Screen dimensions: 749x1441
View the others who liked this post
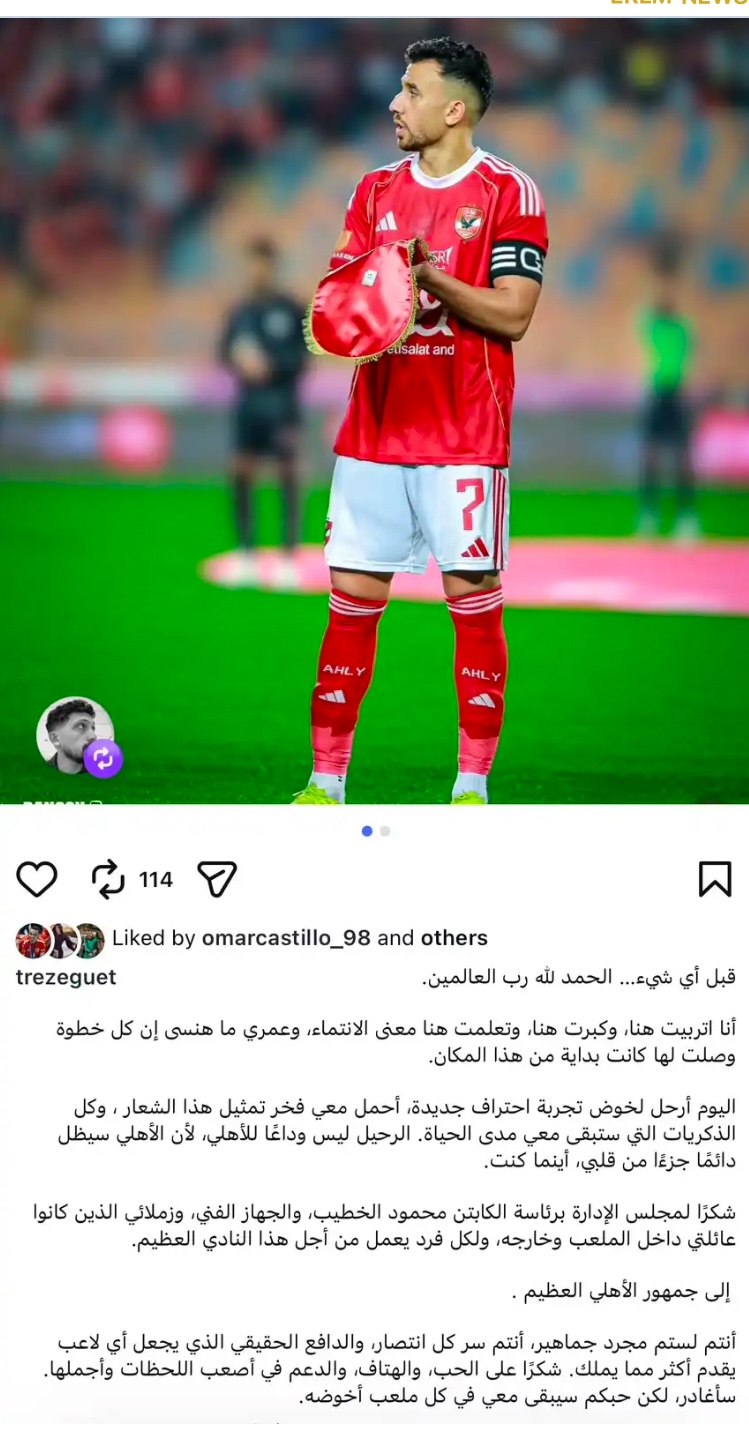[x=454, y=938]
